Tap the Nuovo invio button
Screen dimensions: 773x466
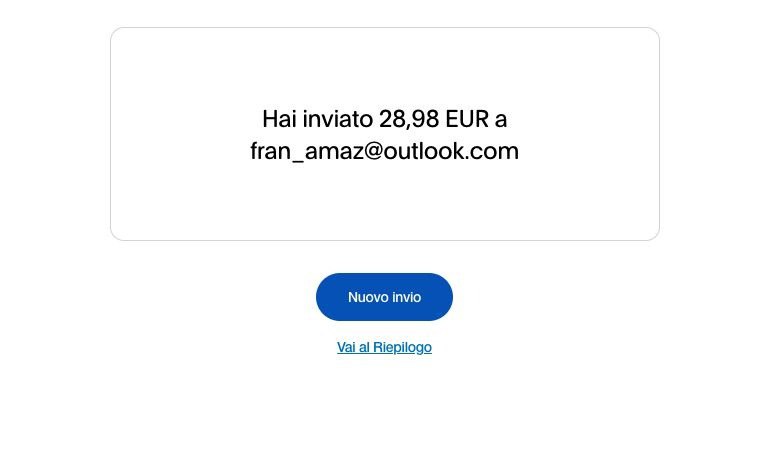pos(384,297)
